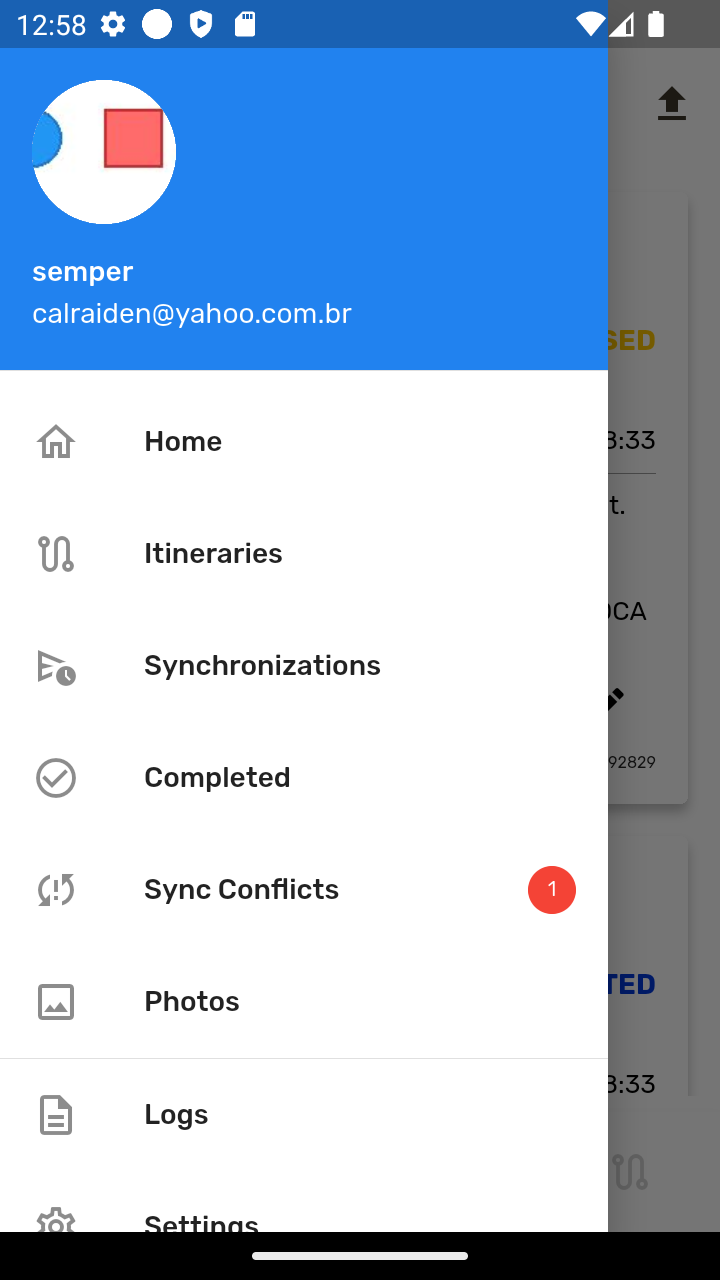The width and height of the screenshot is (720, 1280).
Task: Tap the upload icon in the top bar
Action: pos(672,104)
